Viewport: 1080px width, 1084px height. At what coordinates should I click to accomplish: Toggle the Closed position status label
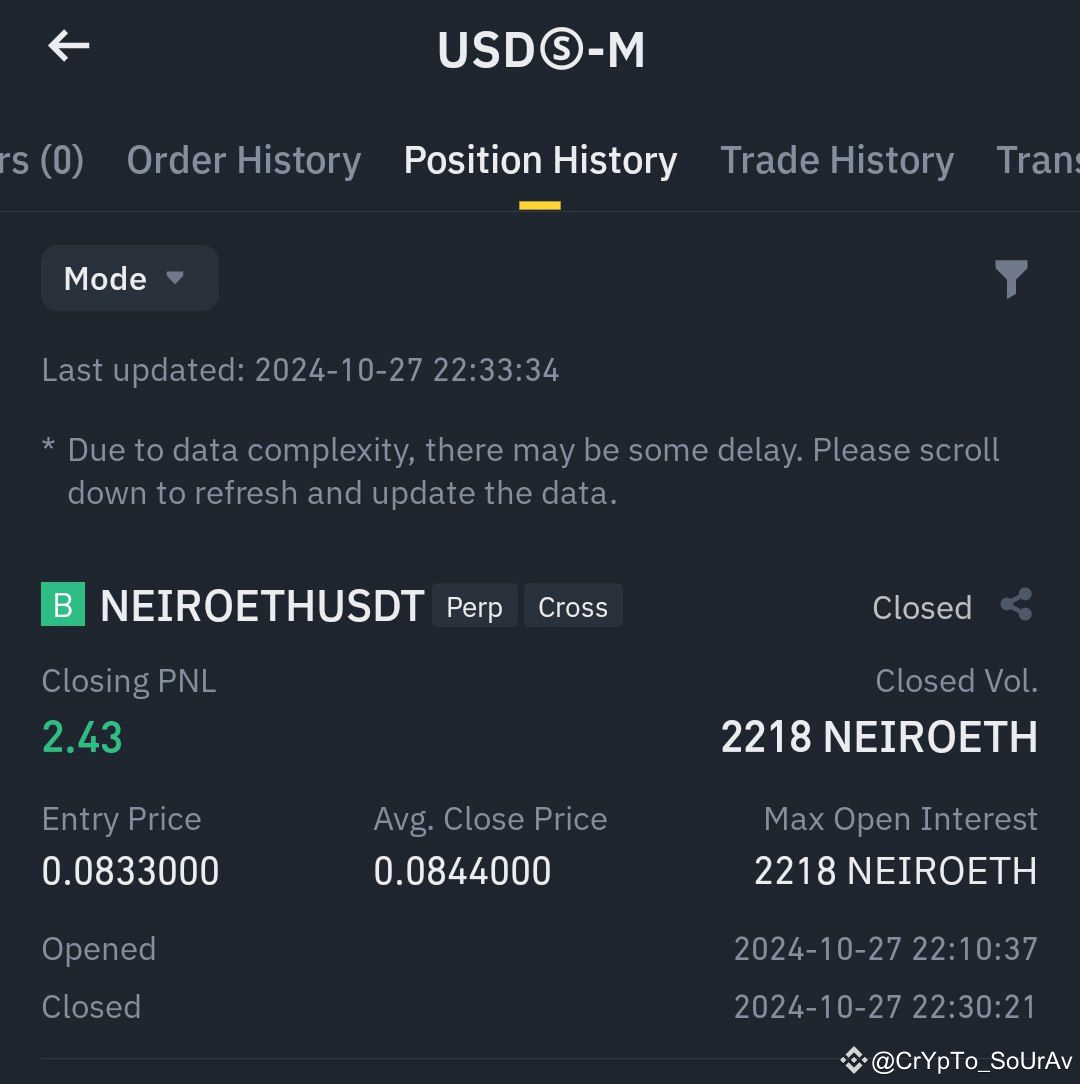pyautogui.click(x=921, y=606)
